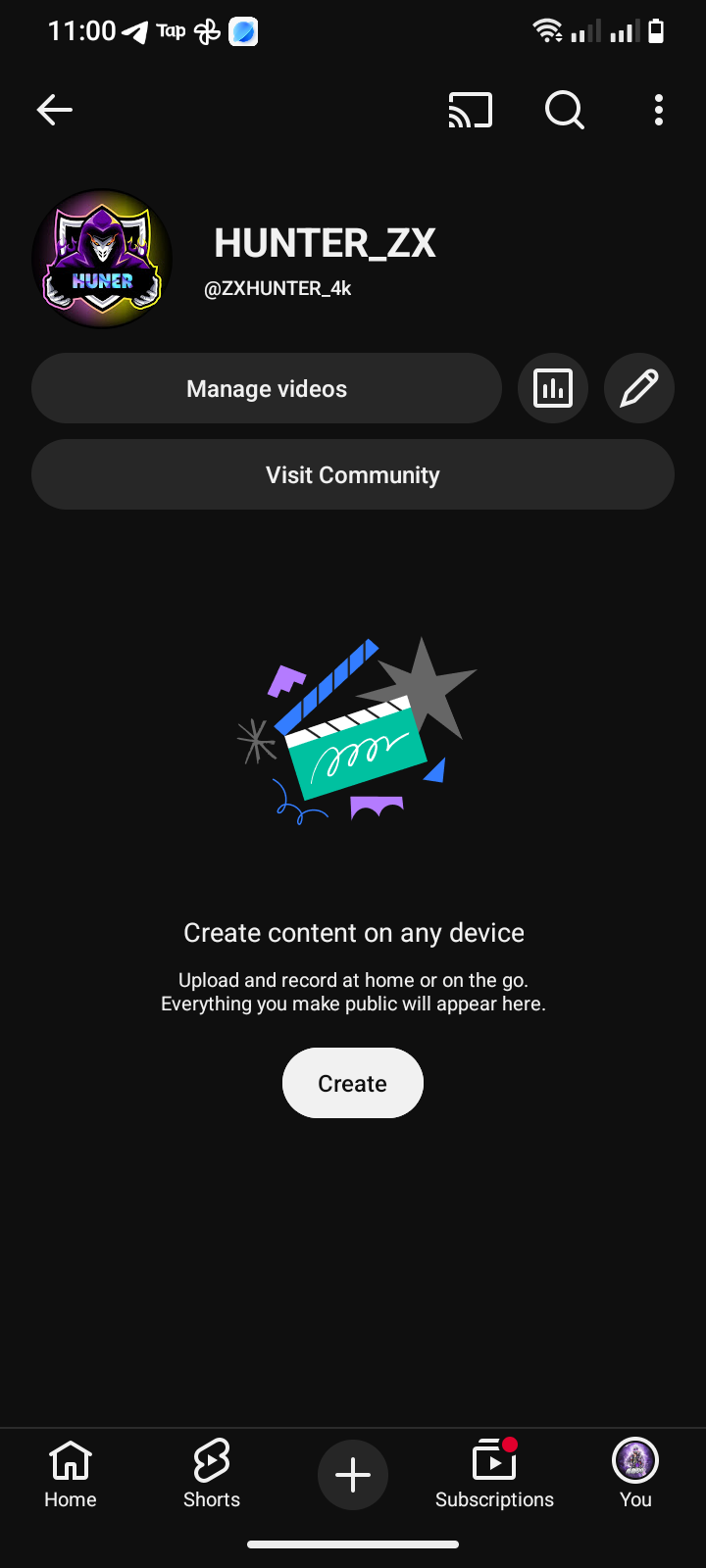Image resolution: width=706 pixels, height=1568 pixels.
Task: Open channel analytics
Action: [552, 388]
